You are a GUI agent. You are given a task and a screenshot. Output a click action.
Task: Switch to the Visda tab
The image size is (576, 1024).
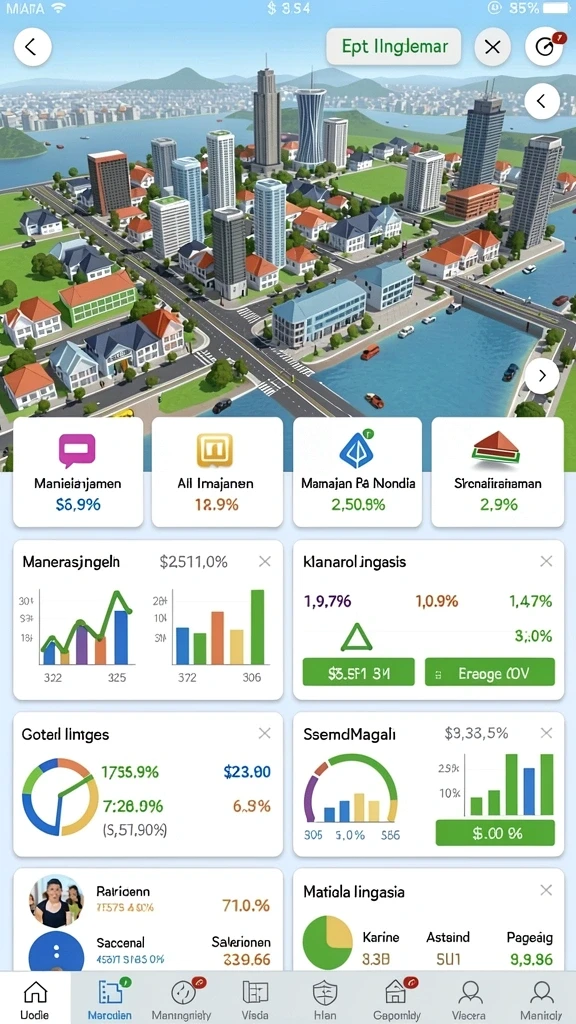tap(255, 998)
